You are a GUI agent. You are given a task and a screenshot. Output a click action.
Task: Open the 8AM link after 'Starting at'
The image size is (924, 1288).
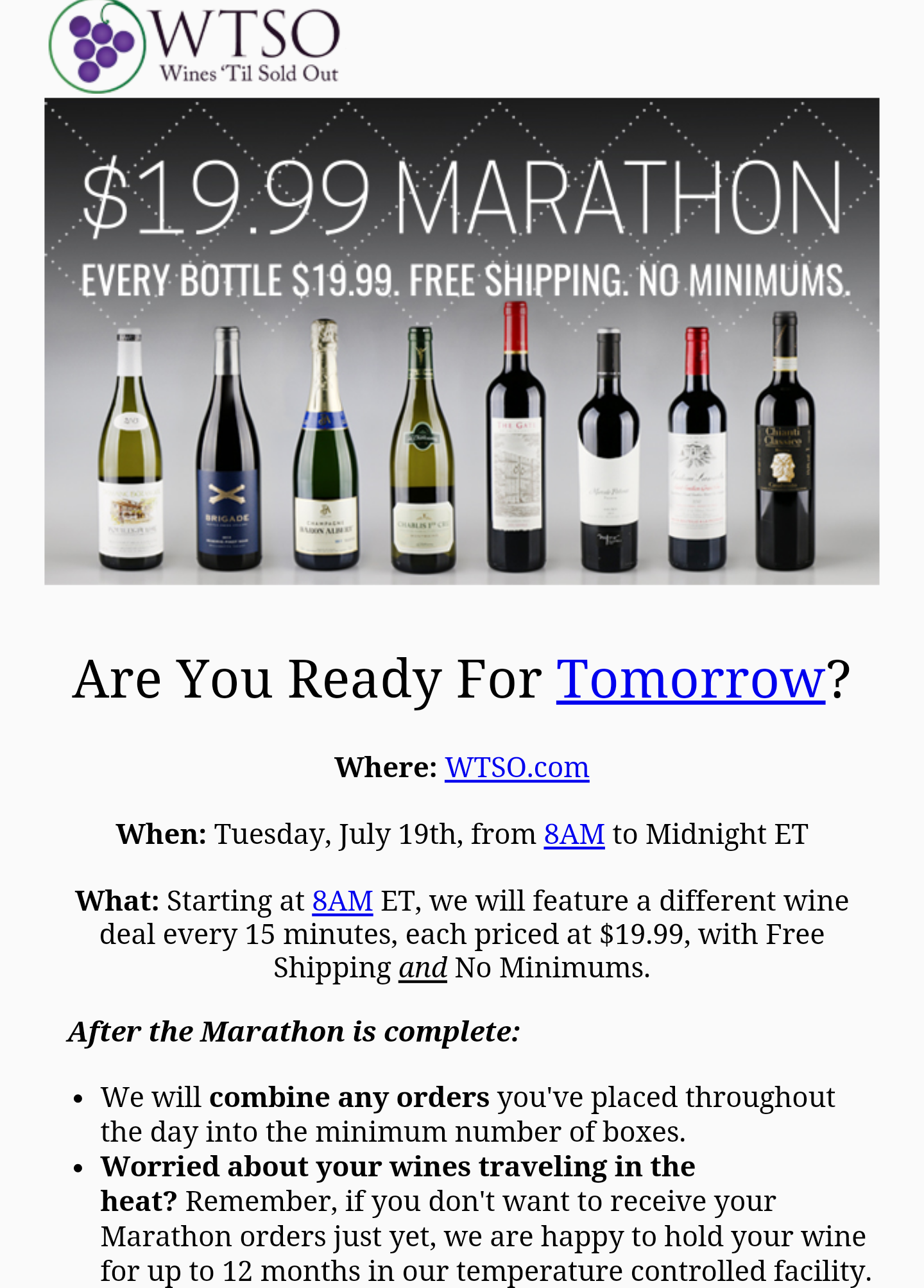[342, 901]
